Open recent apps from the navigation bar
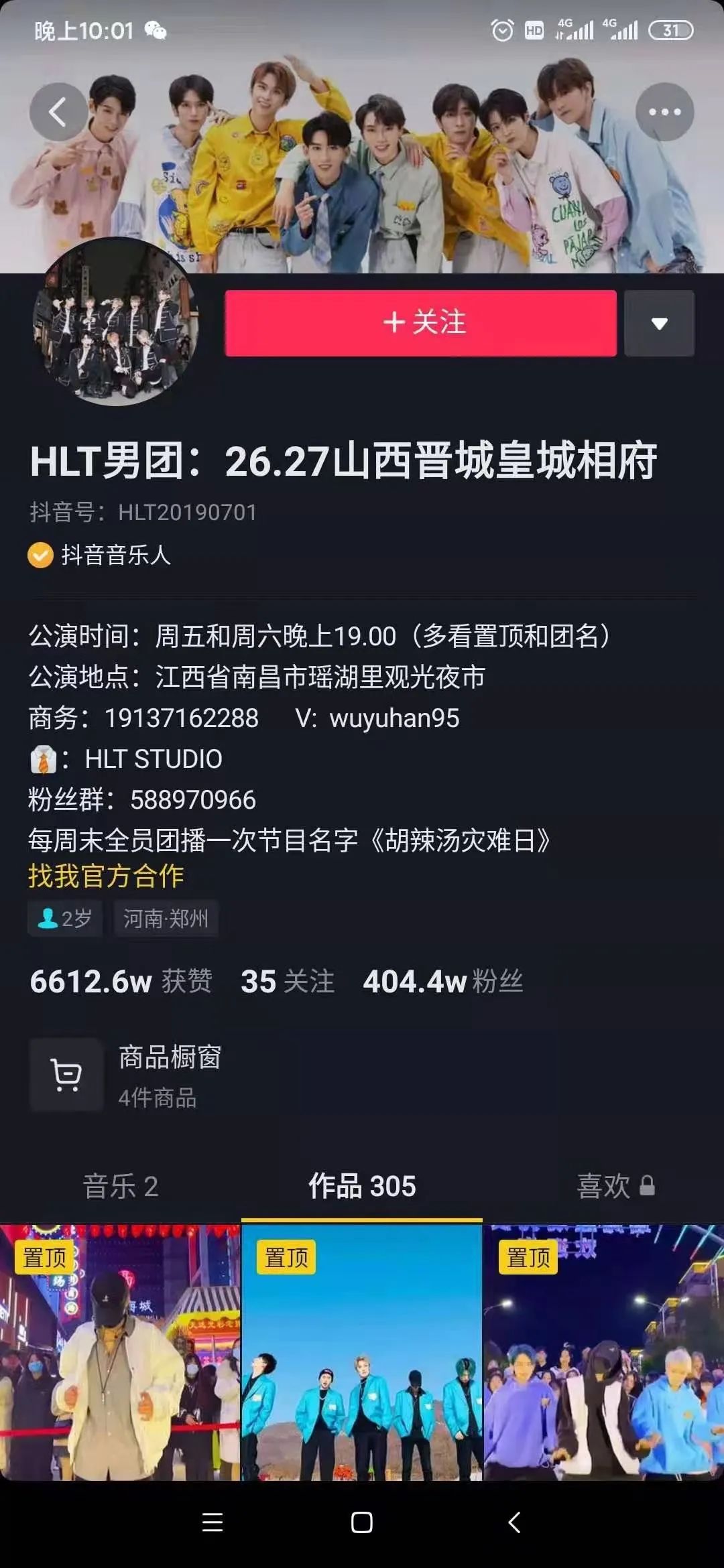Viewport: 724px width, 1568px height. 213,1522
